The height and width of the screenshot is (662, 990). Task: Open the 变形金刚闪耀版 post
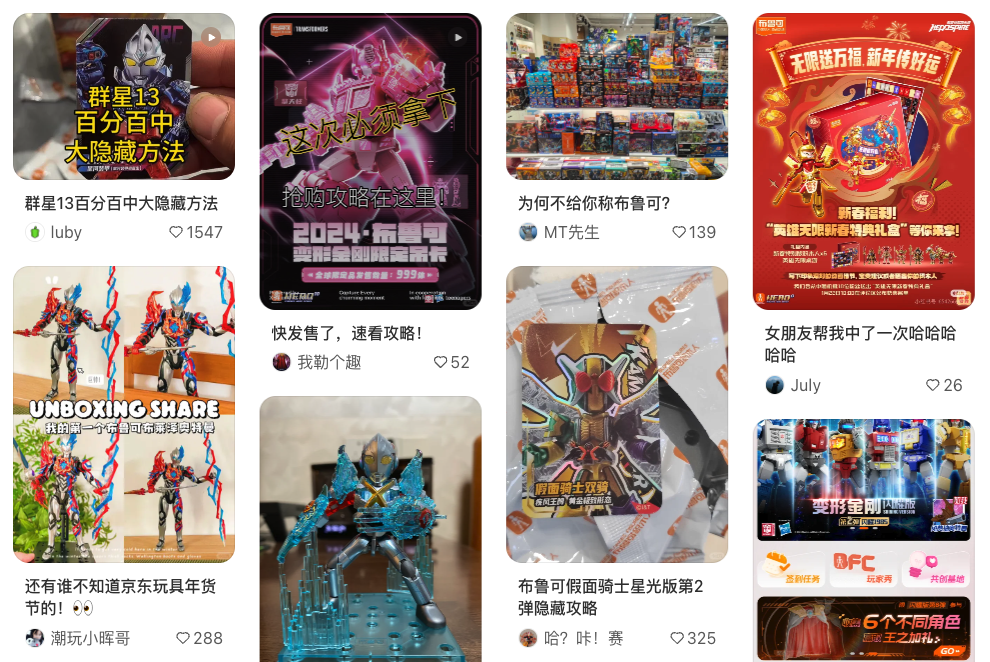tap(863, 540)
